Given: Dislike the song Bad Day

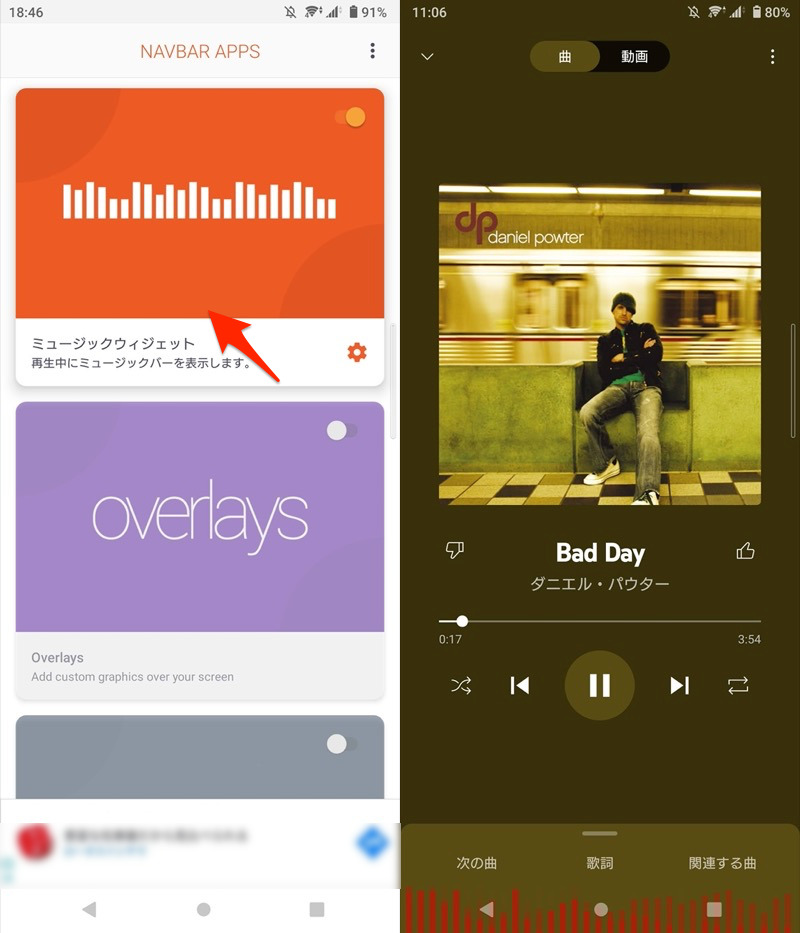Looking at the screenshot, I should pyautogui.click(x=455, y=550).
